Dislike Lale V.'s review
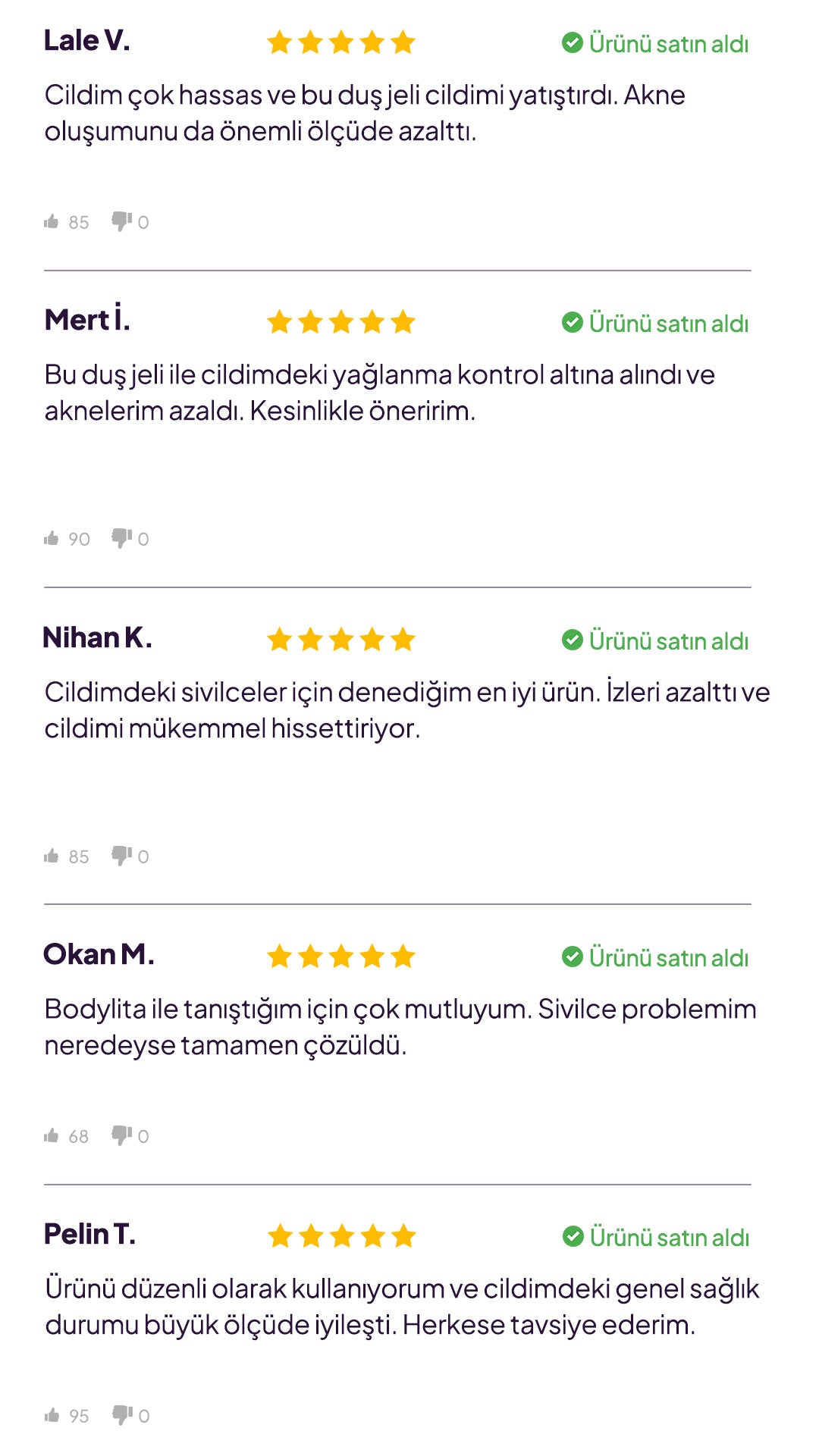 point(121,221)
